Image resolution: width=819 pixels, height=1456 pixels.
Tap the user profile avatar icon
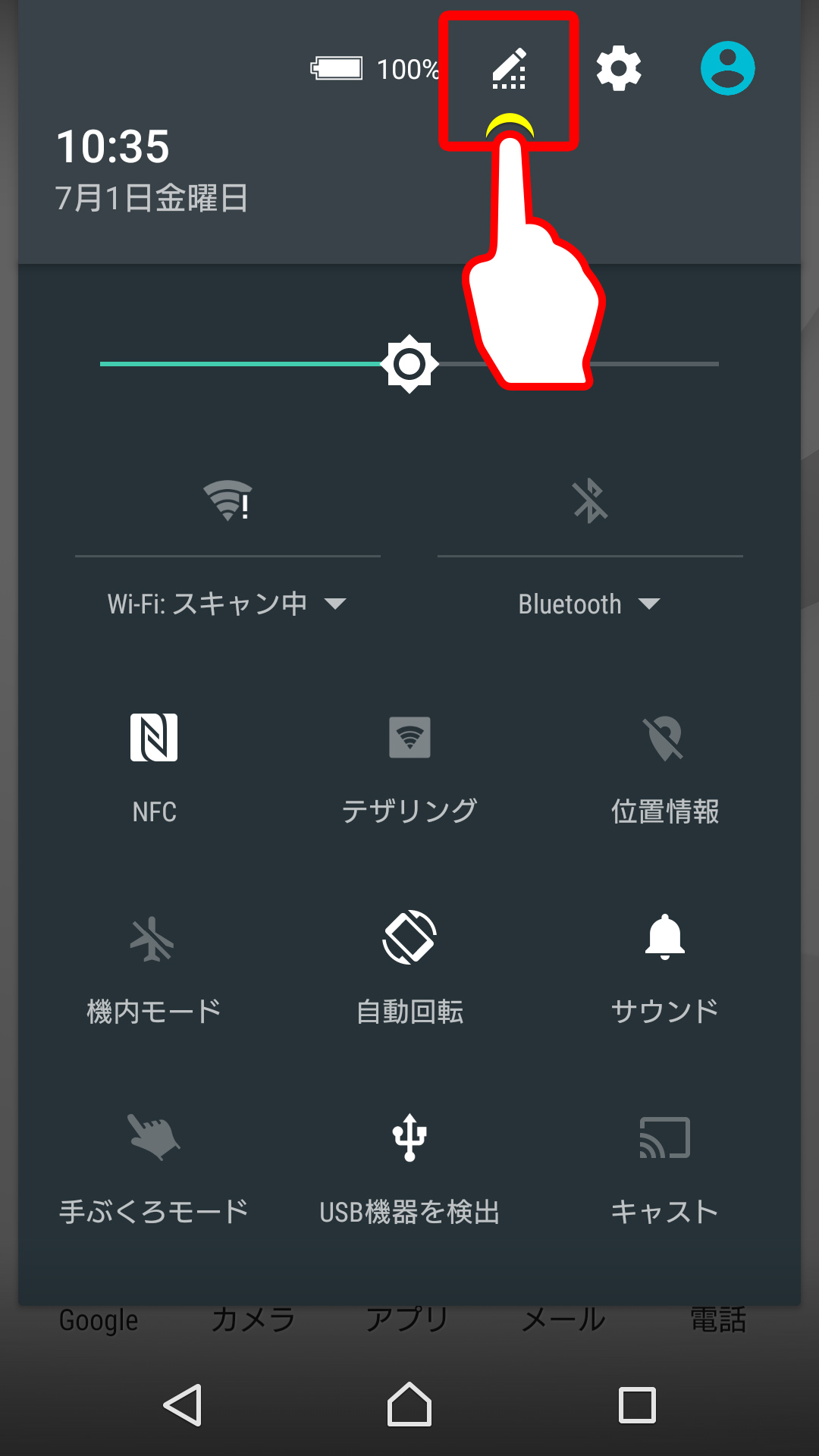coord(726,66)
